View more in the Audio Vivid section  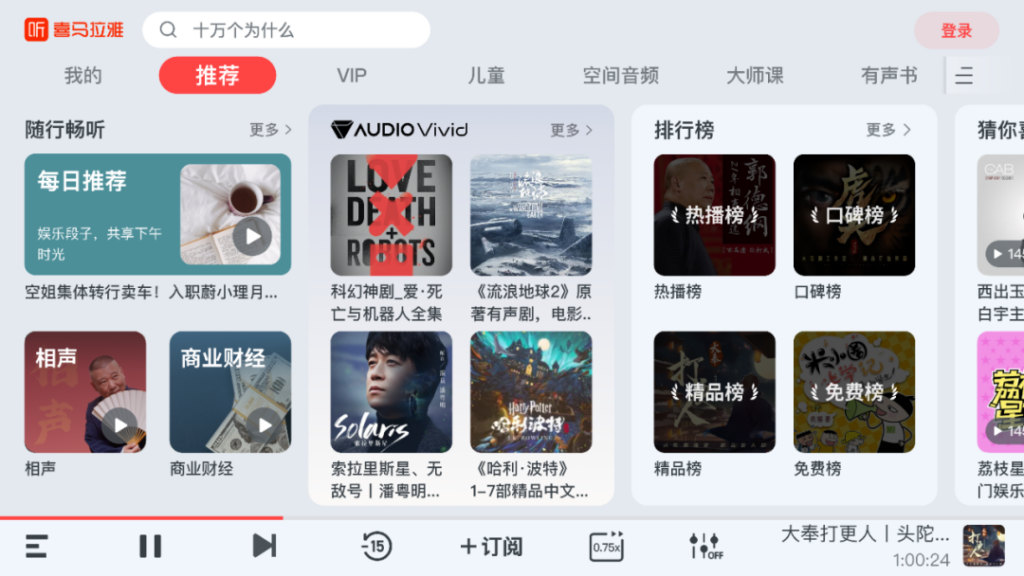pyautogui.click(x=571, y=130)
